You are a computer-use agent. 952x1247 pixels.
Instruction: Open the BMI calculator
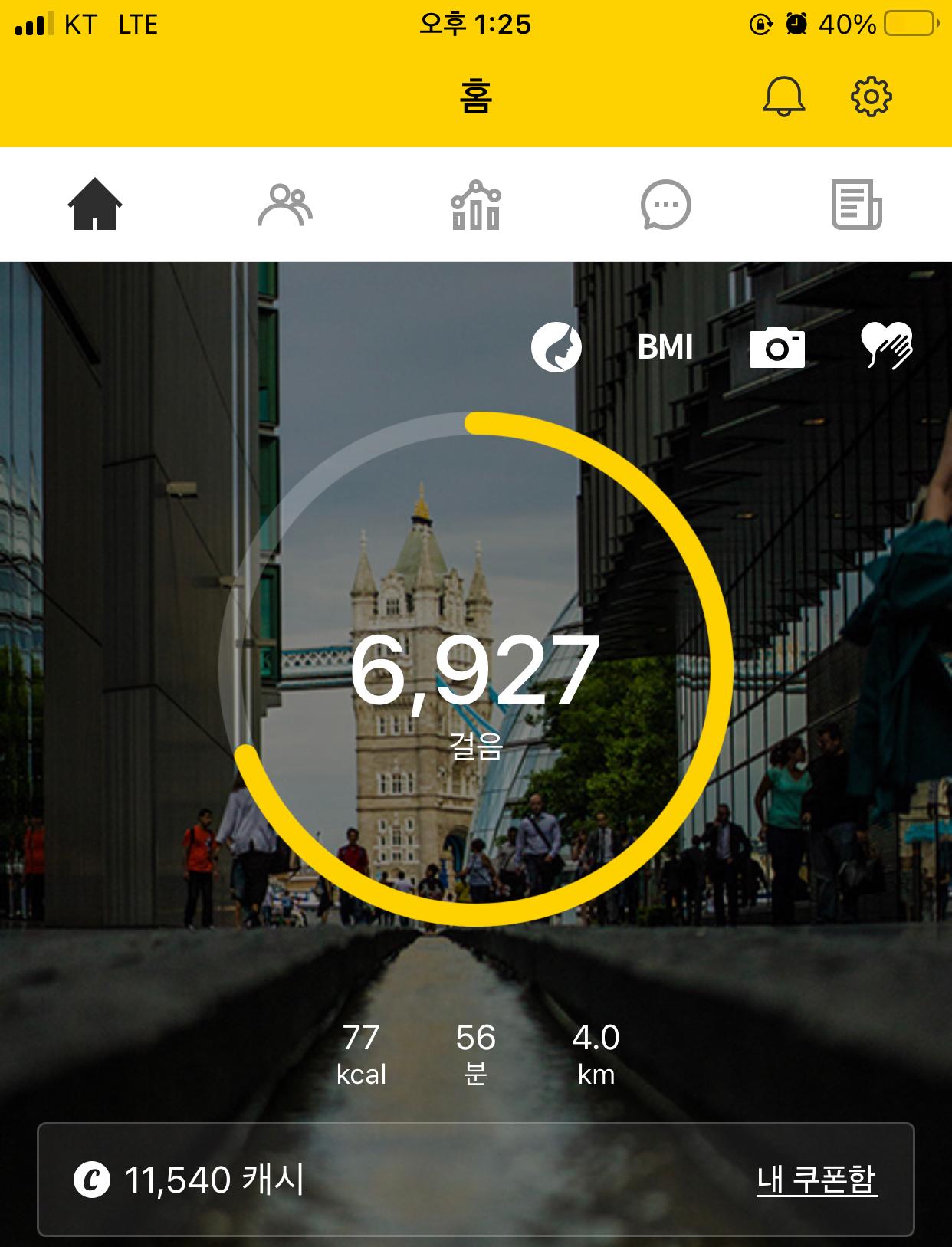coord(665,347)
